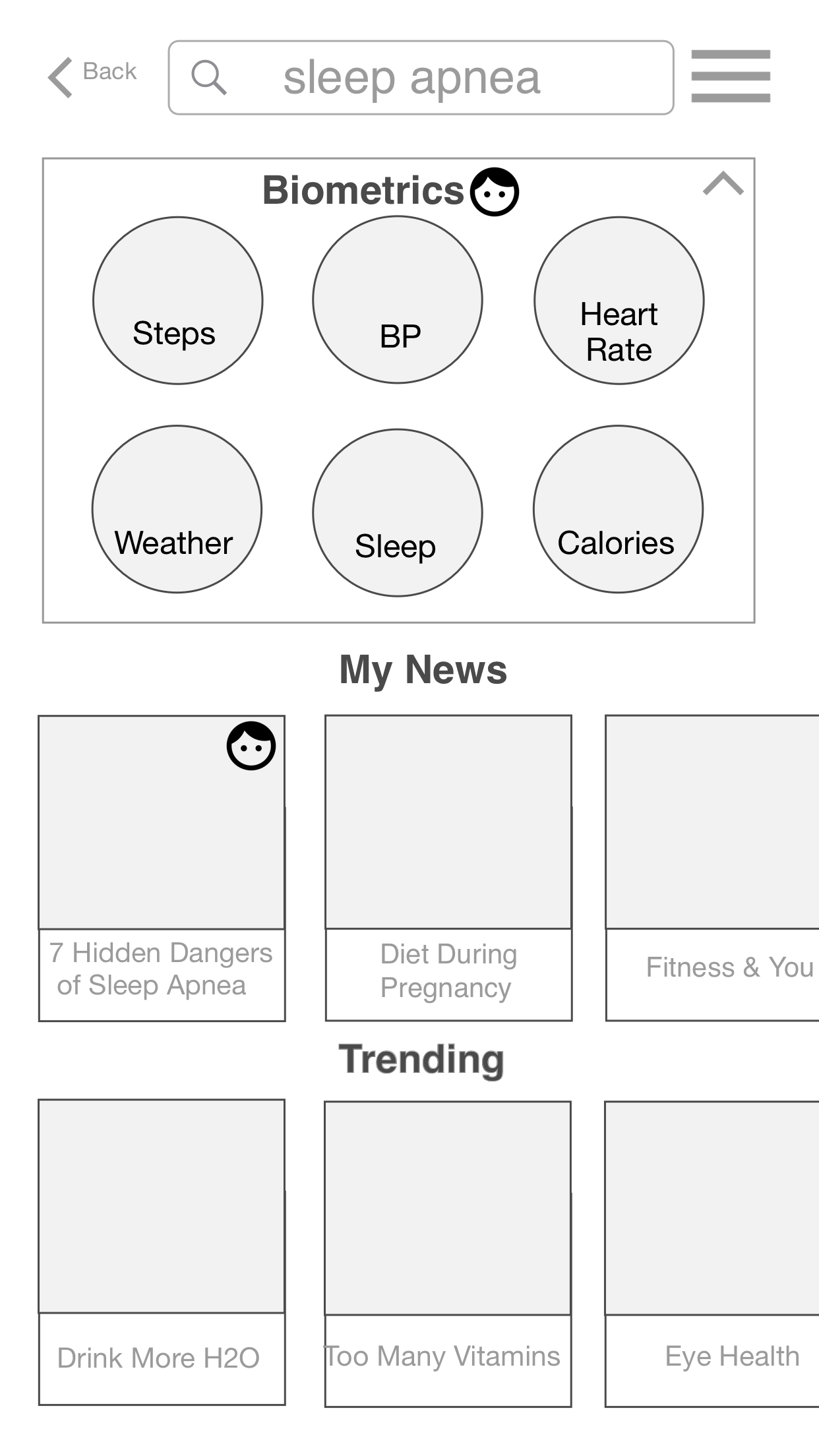This screenshot has width=819, height=1456.
Task: Open the BP biometric circle
Action: click(x=398, y=300)
